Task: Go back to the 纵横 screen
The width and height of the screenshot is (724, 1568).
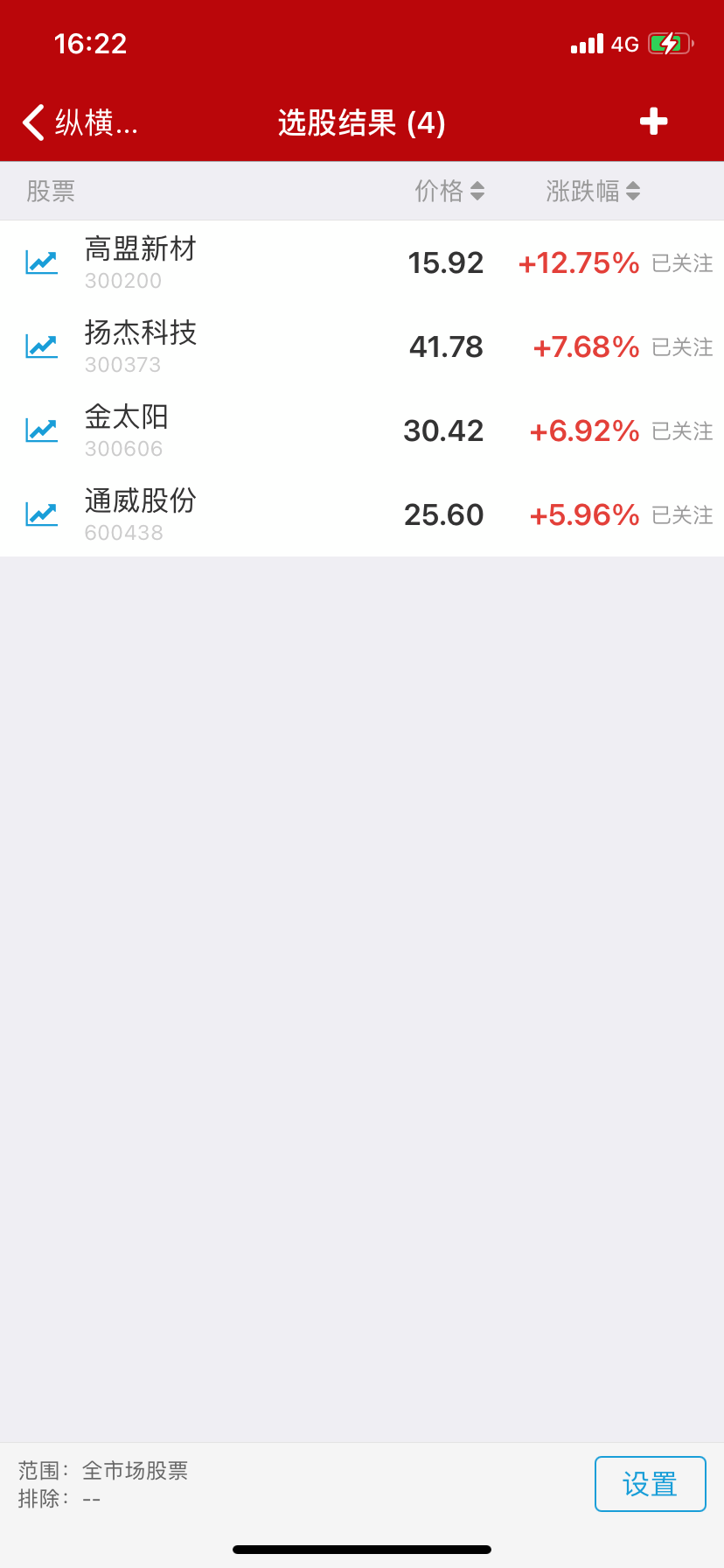Action: point(79,122)
